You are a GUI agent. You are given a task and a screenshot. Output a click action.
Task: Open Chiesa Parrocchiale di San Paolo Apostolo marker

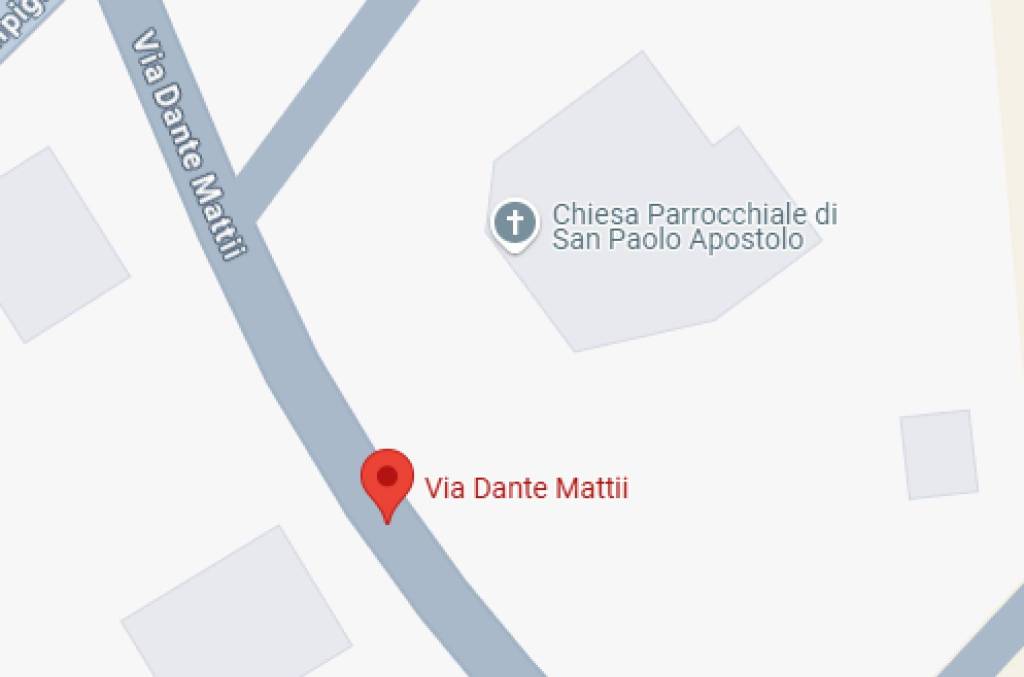coord(515,222)
